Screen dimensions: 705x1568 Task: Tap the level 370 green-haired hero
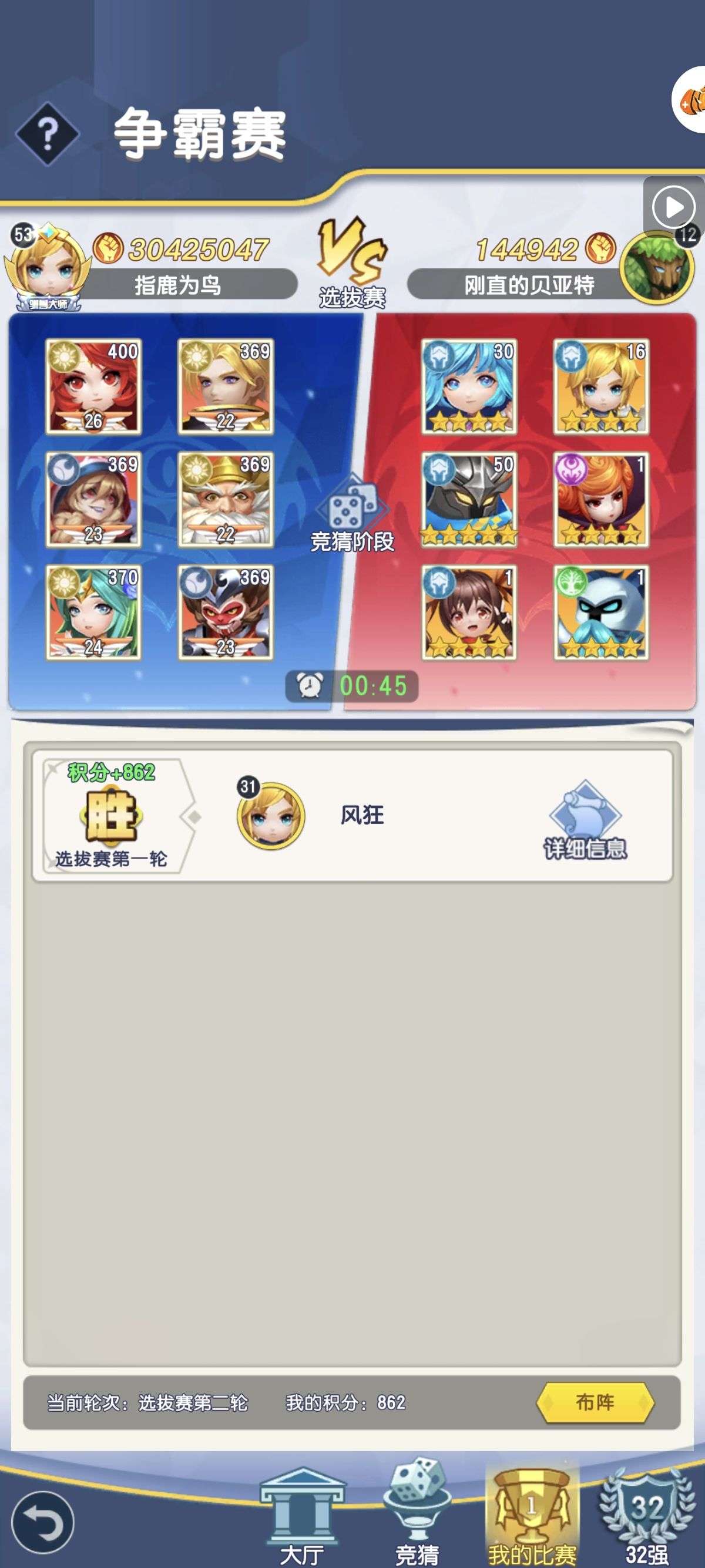click(94, 613)
